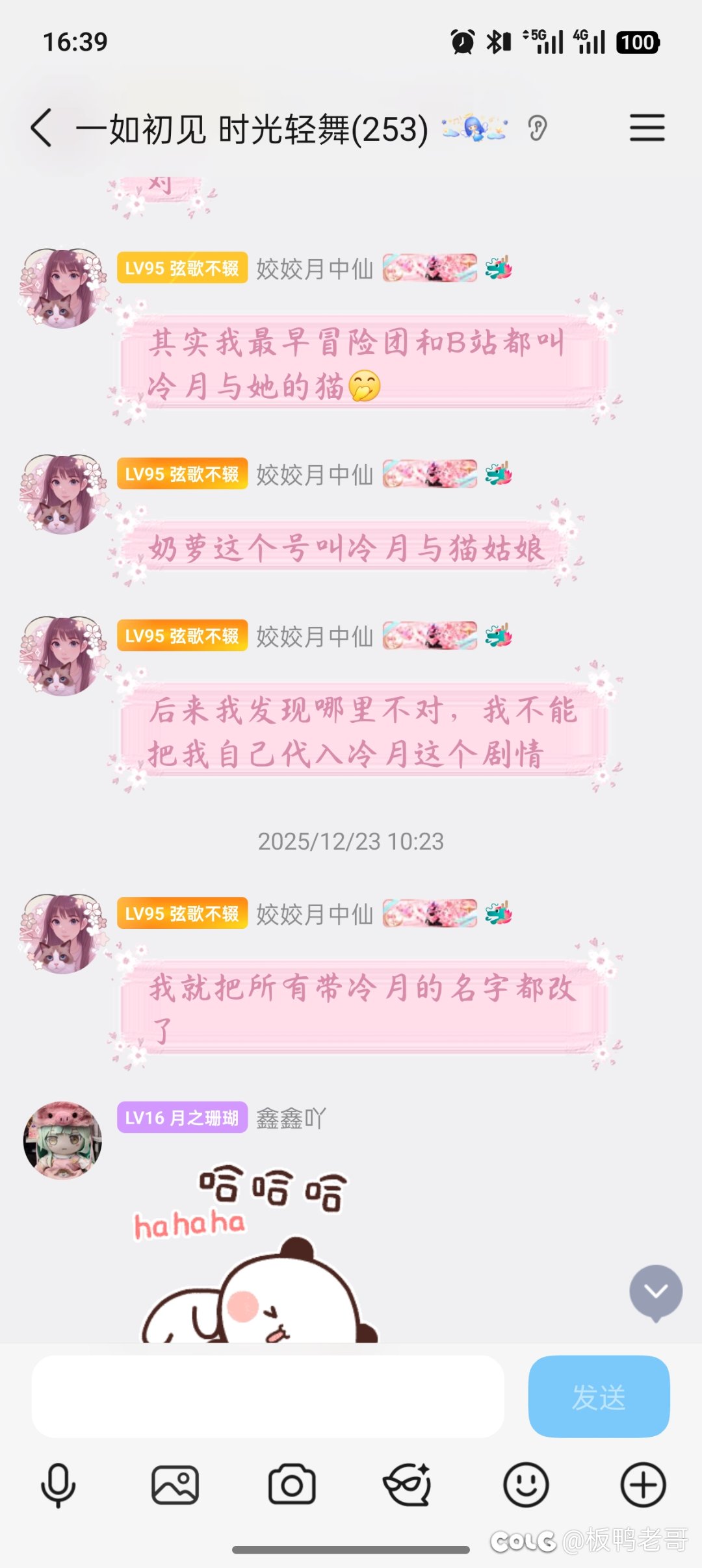
Task: Open the camera to take photo
Action: 292,1485
